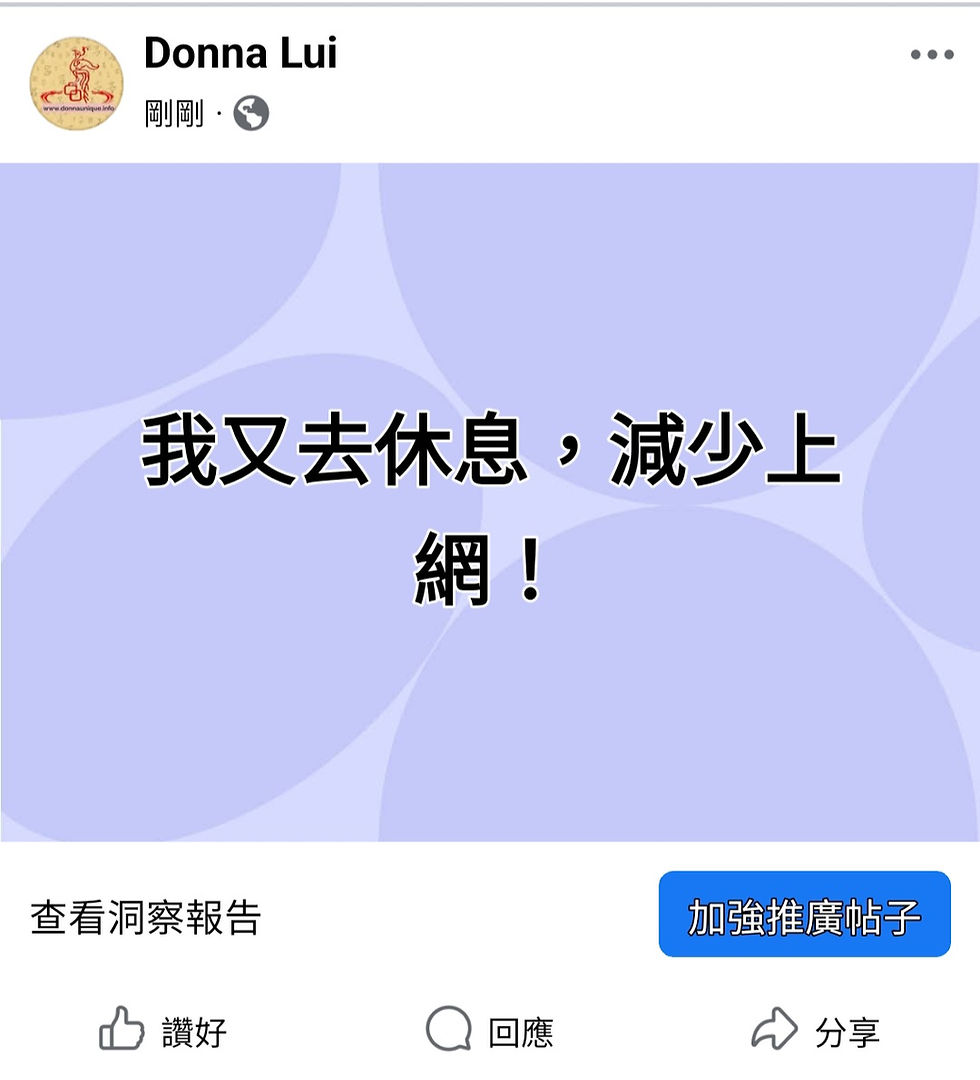Comment via the 回應 button

[x=489, y=1031]
